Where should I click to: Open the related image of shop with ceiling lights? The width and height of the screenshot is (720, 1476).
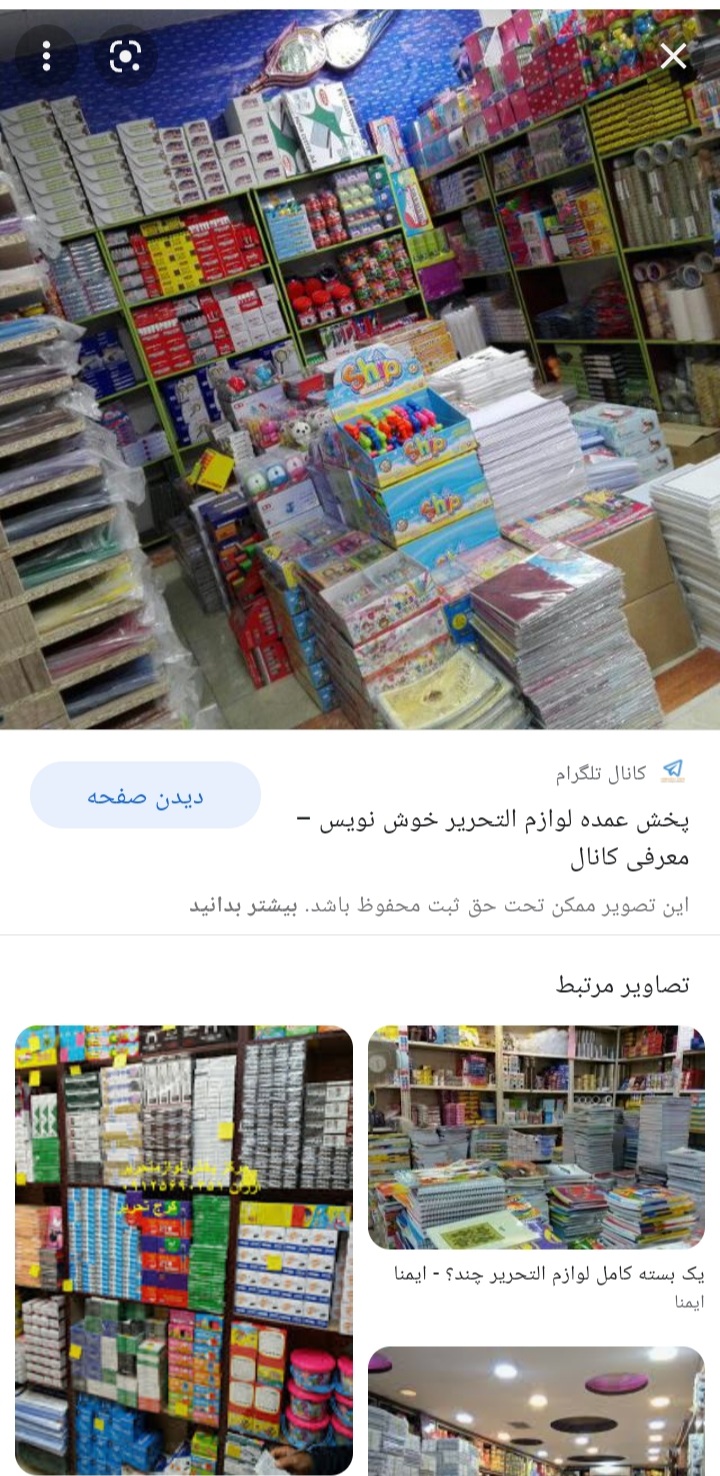[x=536, y=1410]
